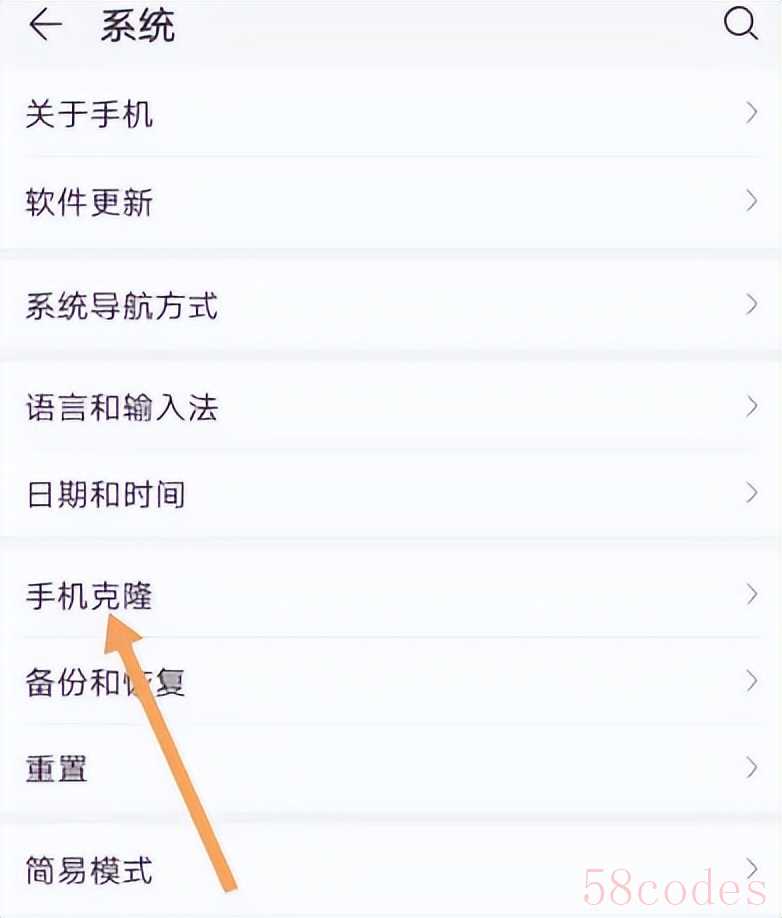Open 软件更新
782x918 pixels.
coord(390,202)
